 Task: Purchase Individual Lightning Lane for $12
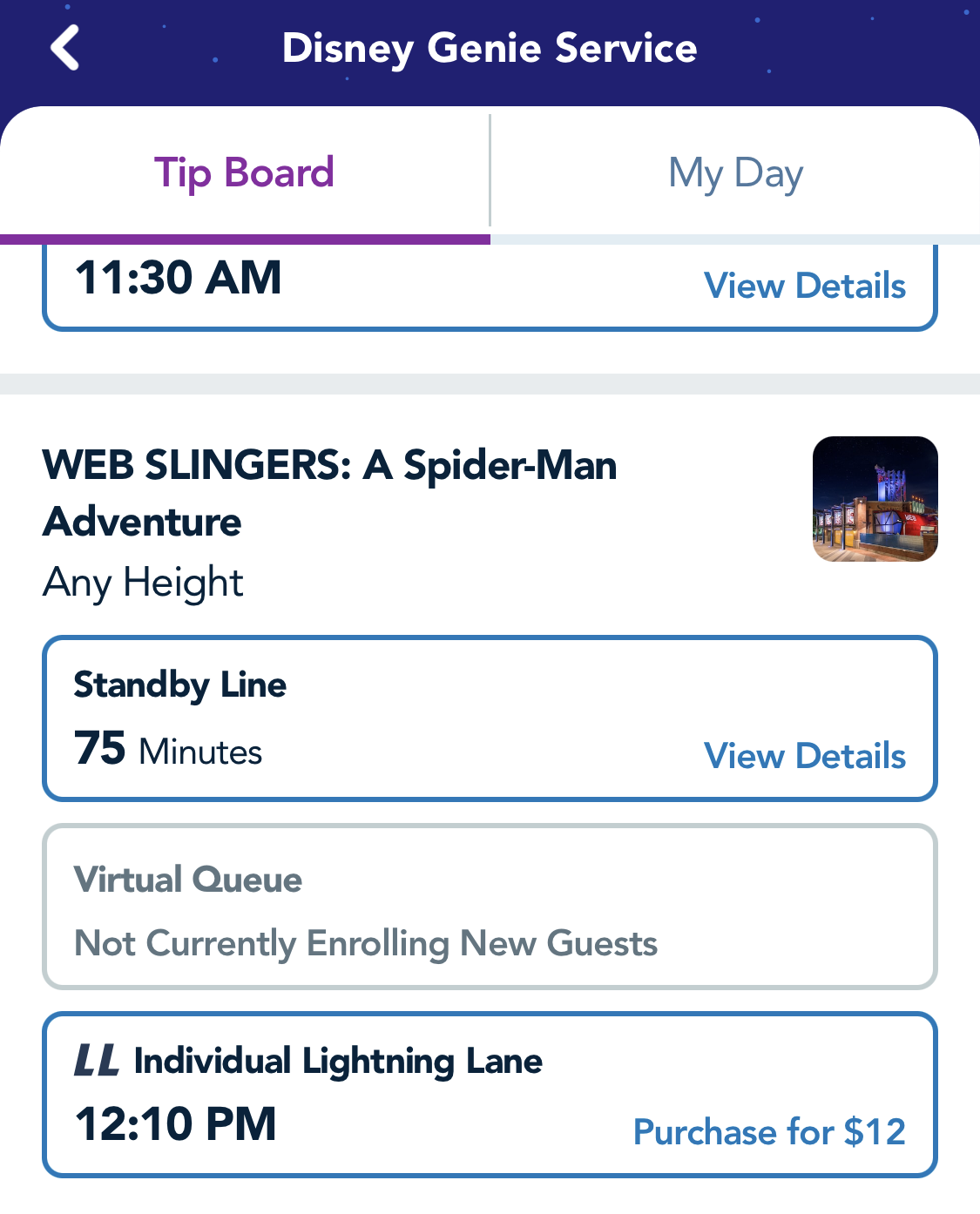(769, 1131)
